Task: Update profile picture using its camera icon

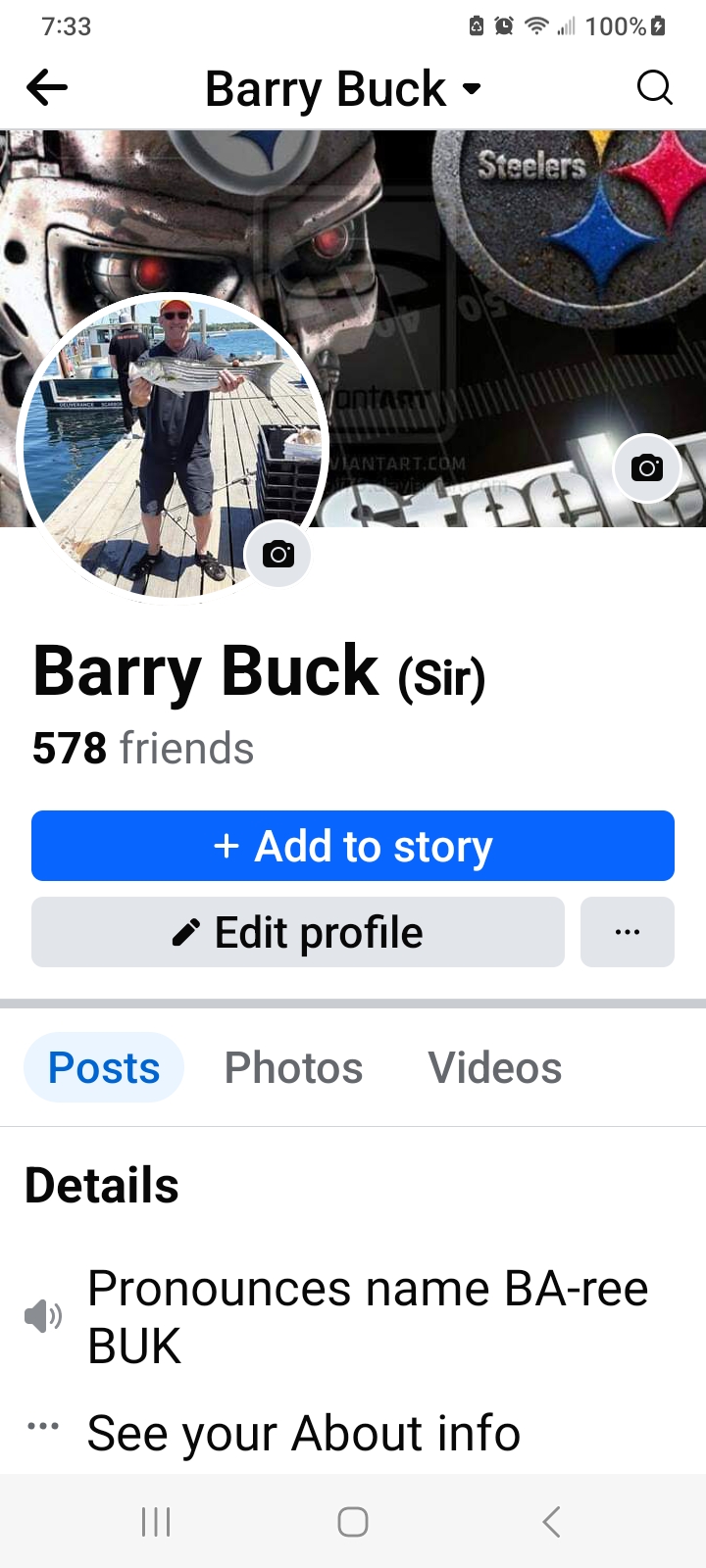Action: tap(278, 555)
